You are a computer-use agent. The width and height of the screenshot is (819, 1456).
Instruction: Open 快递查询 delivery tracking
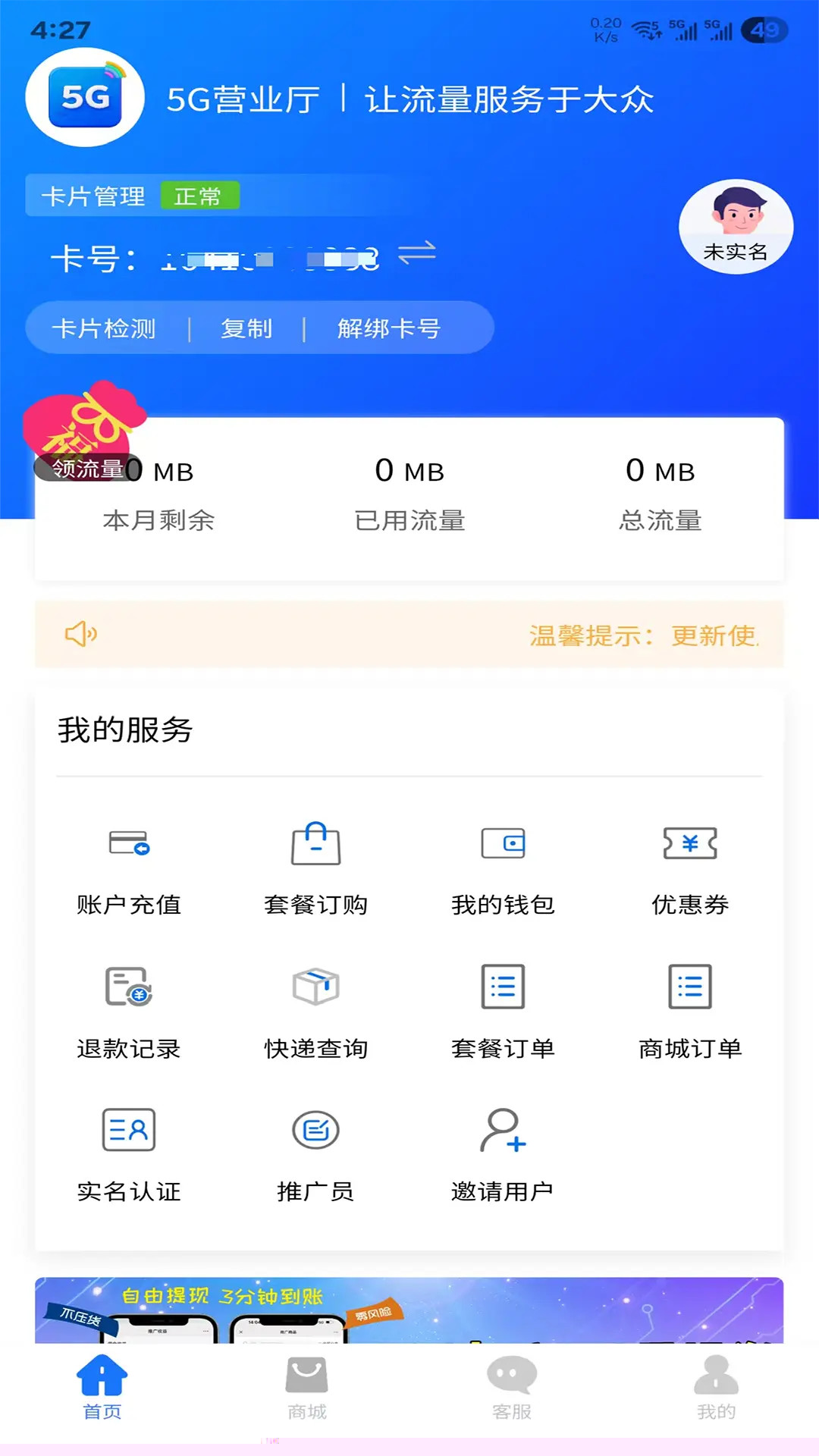tap(315, 1012)
